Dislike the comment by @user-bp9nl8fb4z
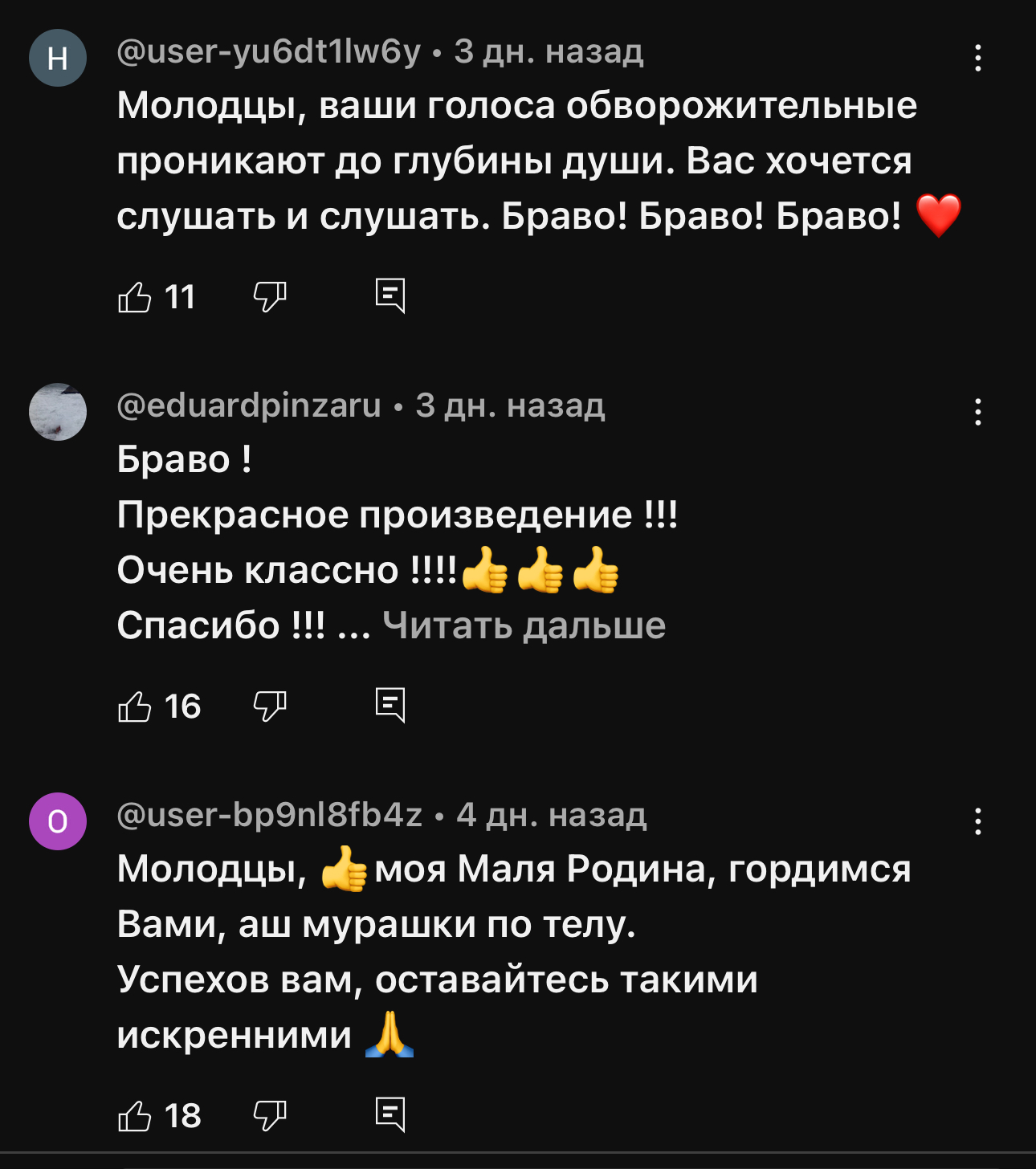Image resolution: width=1036 pixels, height=1169 pixels. click(270, 1116)
